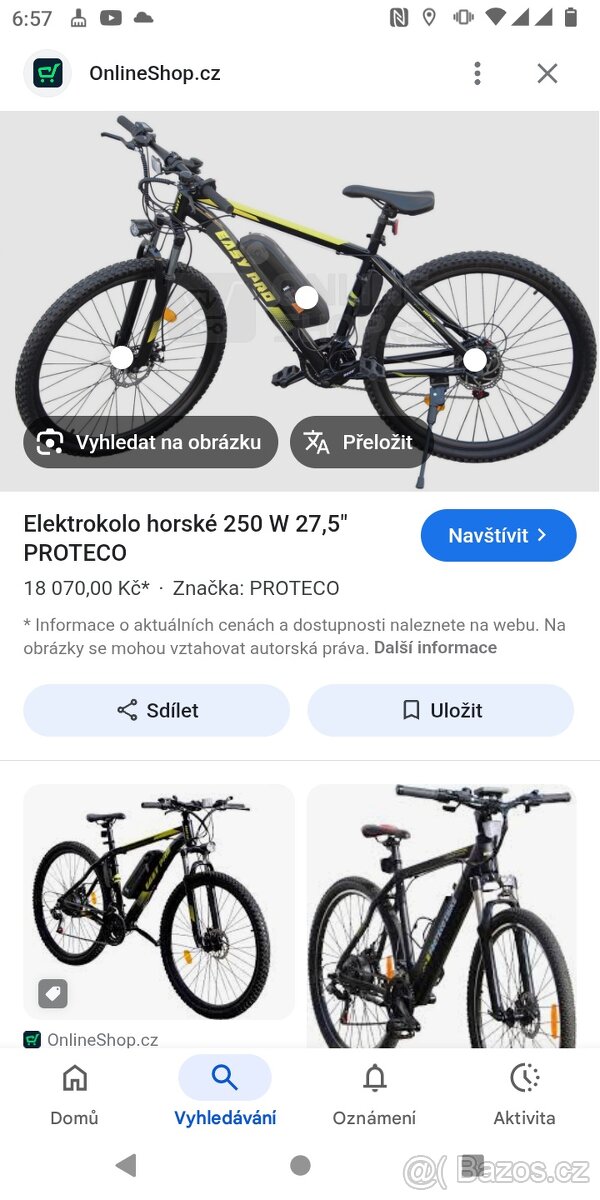The image size is (600, 1200).
Task: Tap the system home button
Action: pos(300,1164)
